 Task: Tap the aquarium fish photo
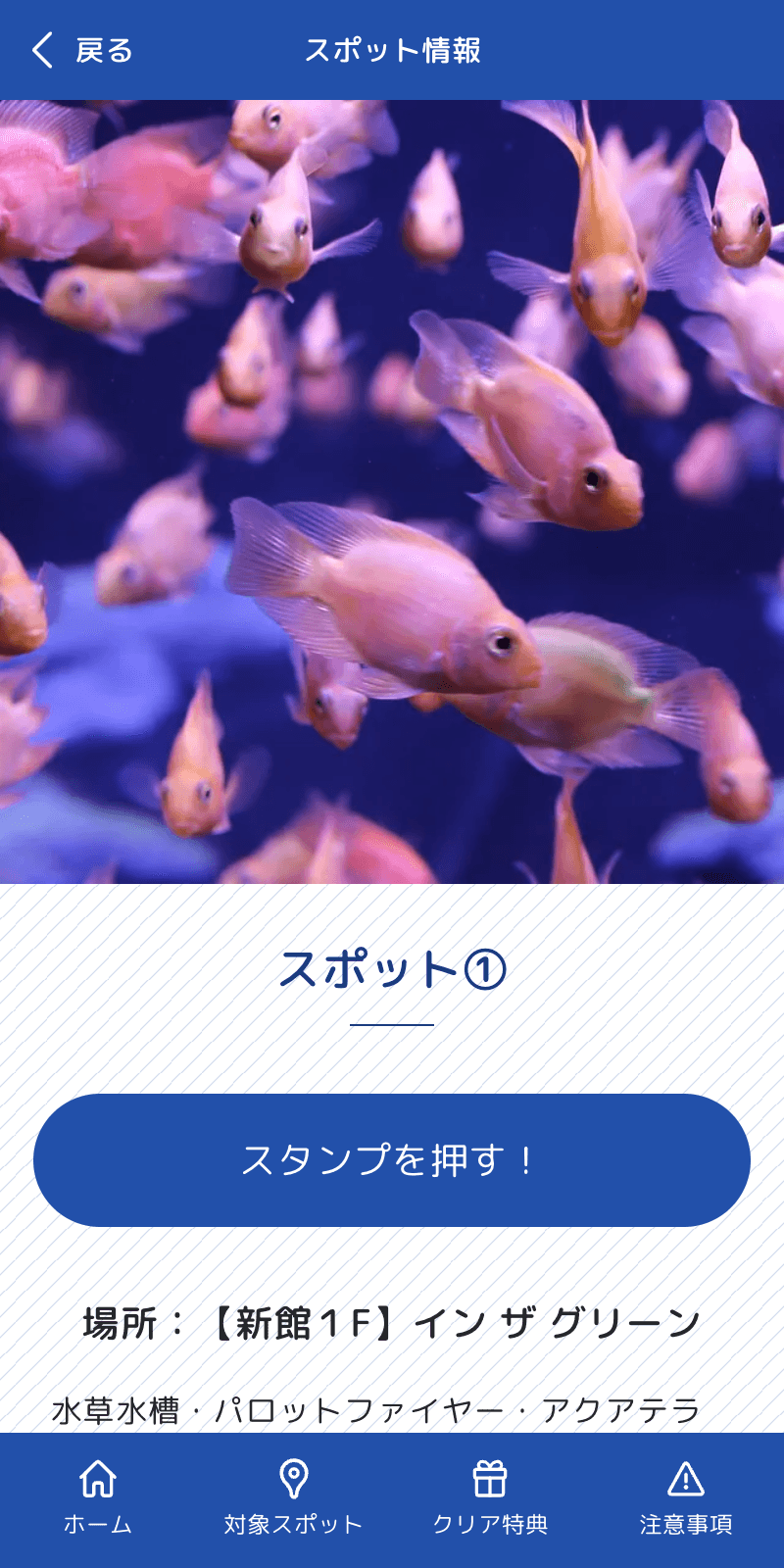tap(392, 490)
